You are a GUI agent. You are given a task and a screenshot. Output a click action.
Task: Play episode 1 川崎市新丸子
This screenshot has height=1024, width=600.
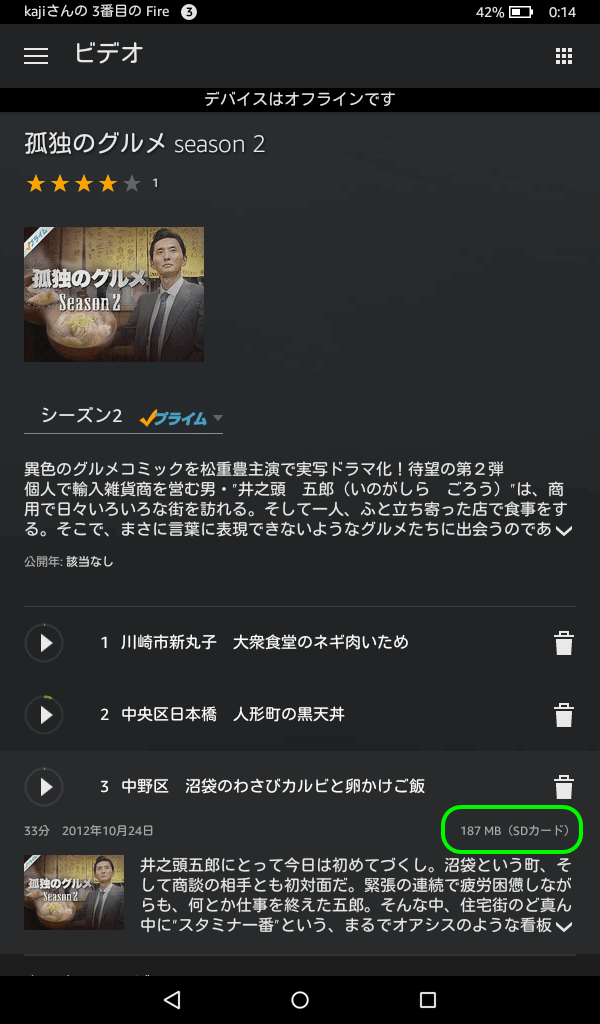coord(45,643)
